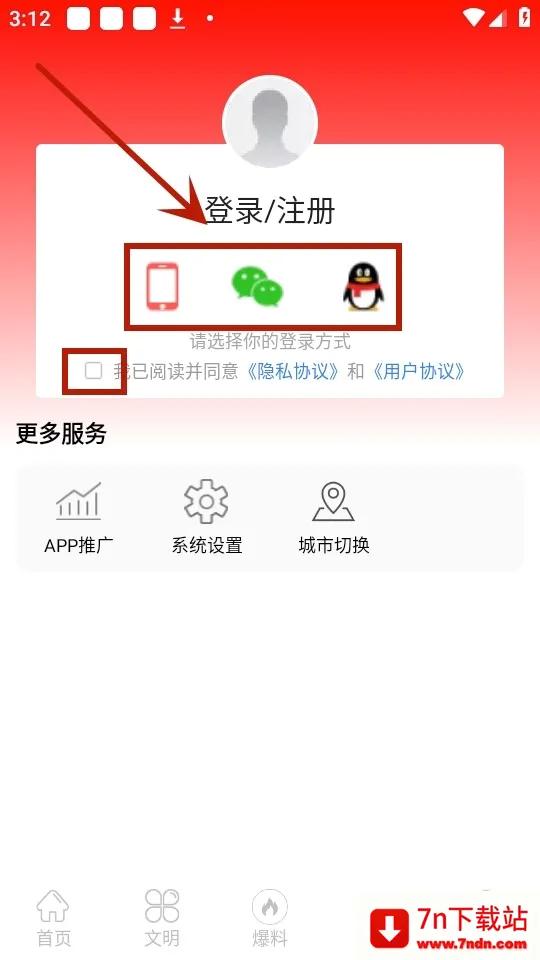Switch to the 首页 tab
This screenshot has height=960, width=540.
tap(53, 918)
